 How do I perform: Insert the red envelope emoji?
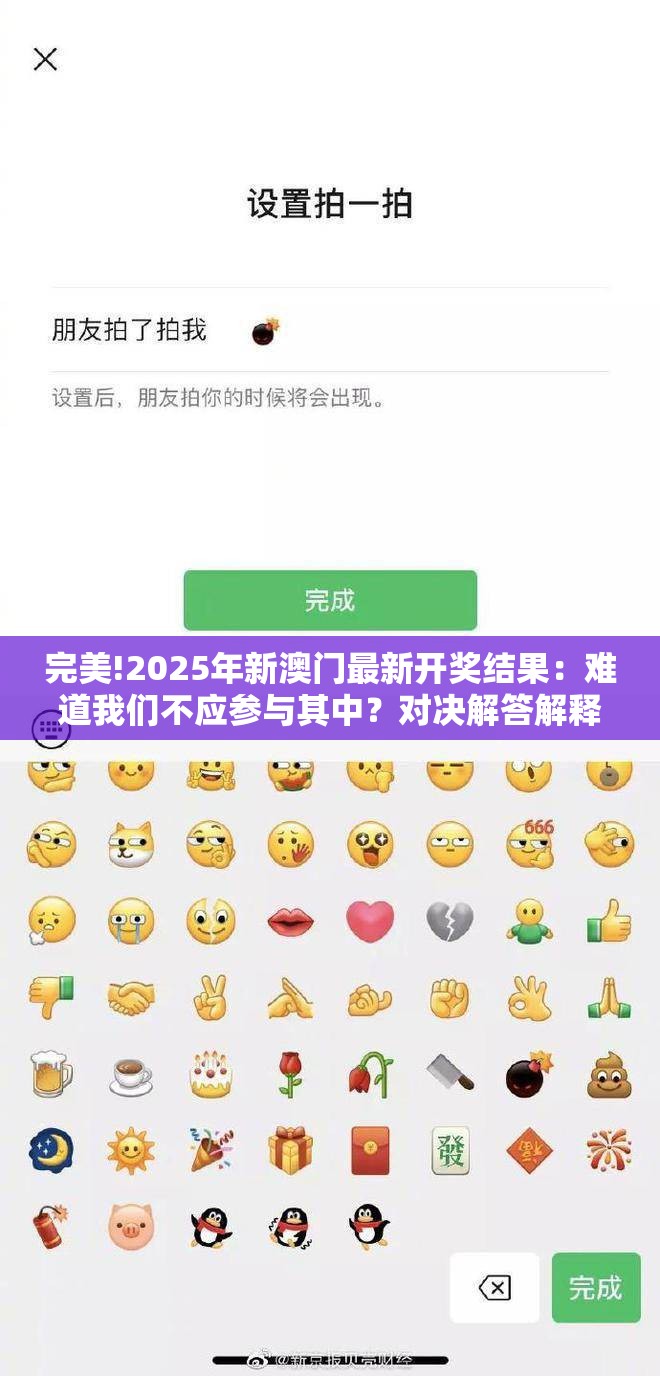(x=370, y=1150)
